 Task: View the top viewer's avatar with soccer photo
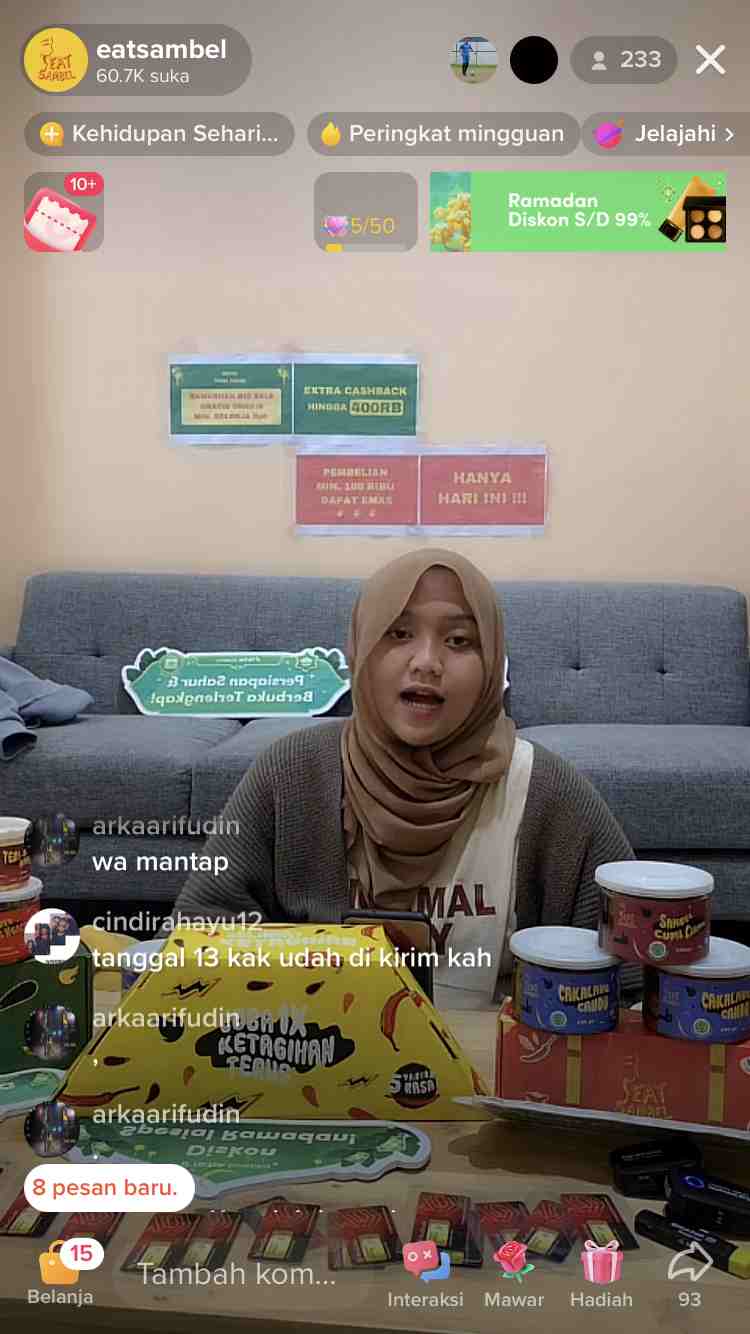click(474, 60)
